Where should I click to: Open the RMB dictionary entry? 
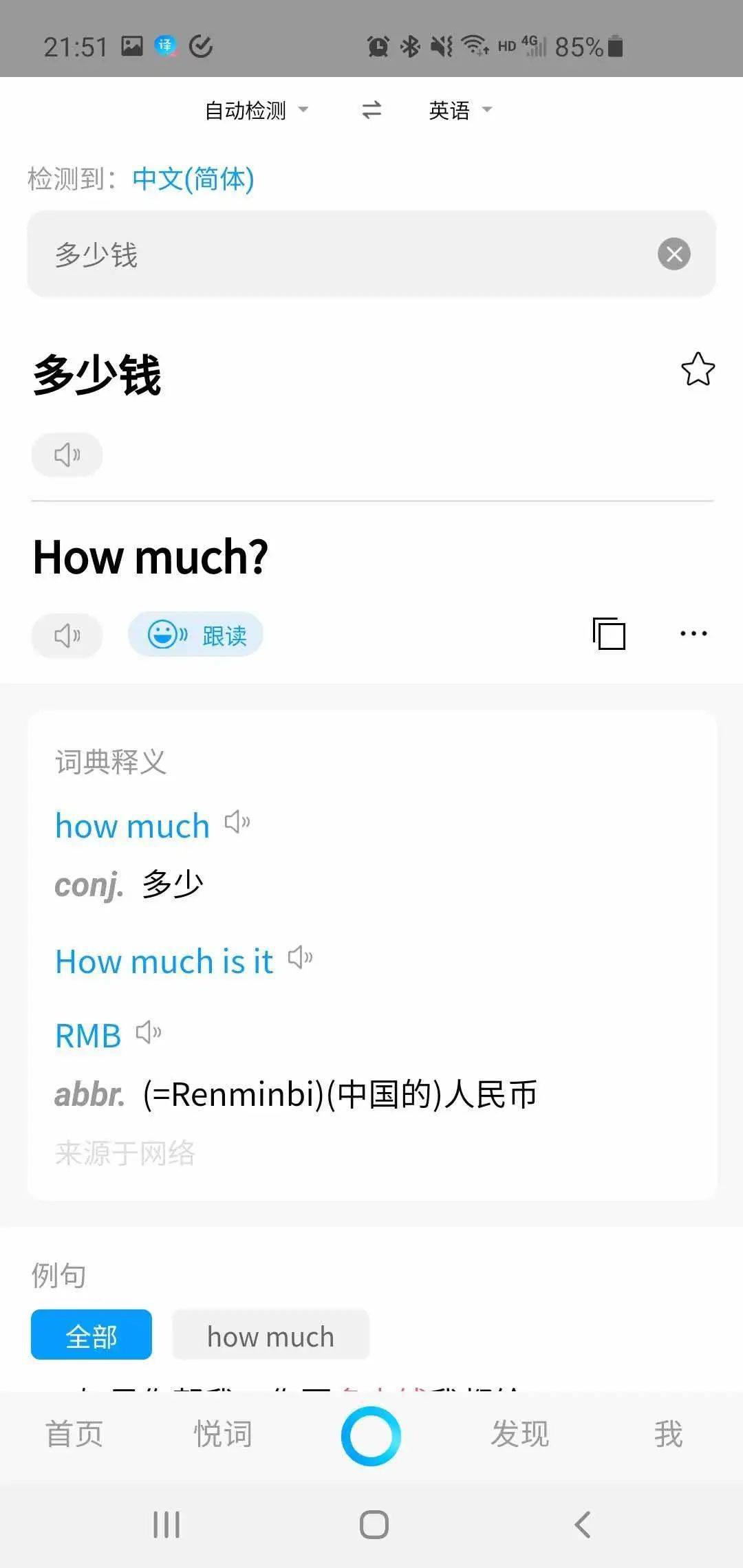(88, 1036)
